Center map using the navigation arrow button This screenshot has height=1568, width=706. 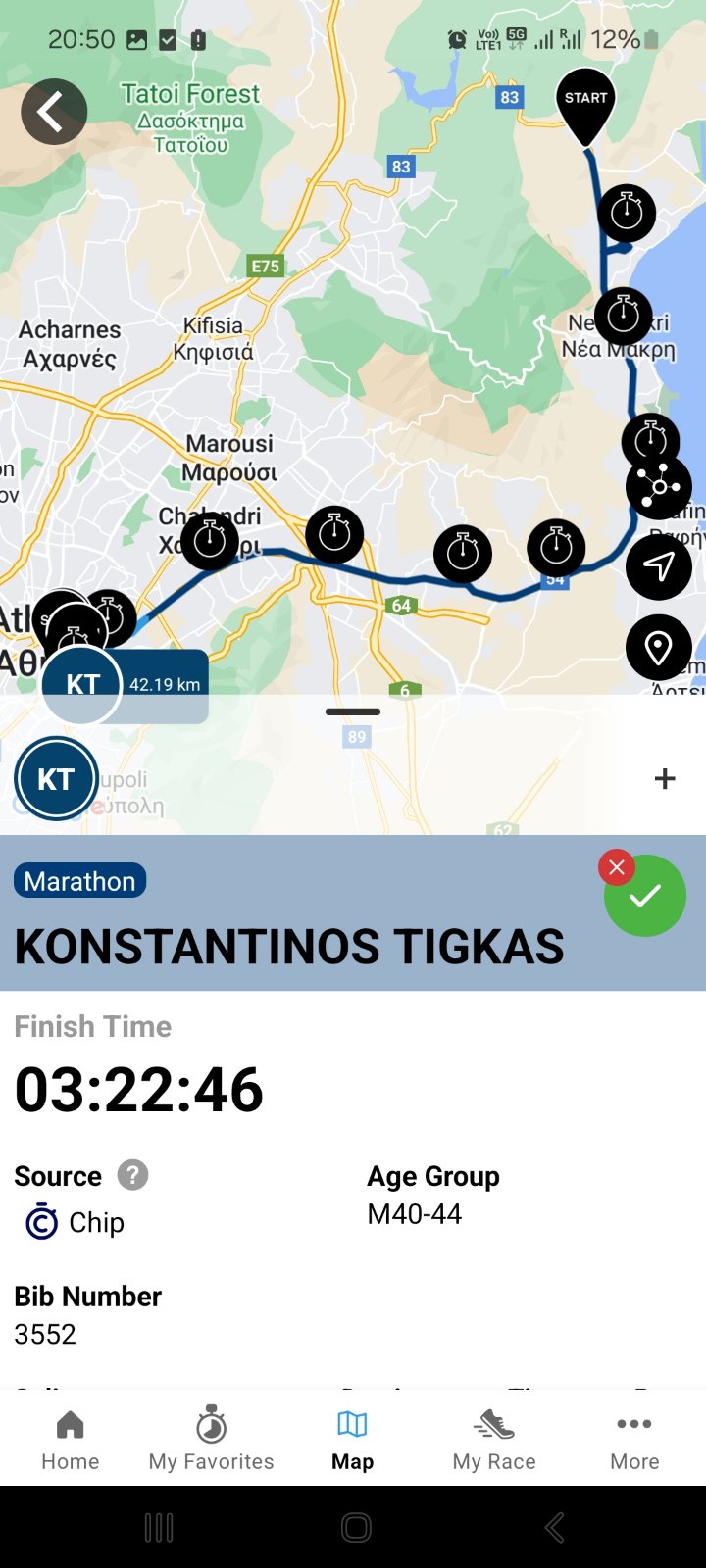point(659,566)
